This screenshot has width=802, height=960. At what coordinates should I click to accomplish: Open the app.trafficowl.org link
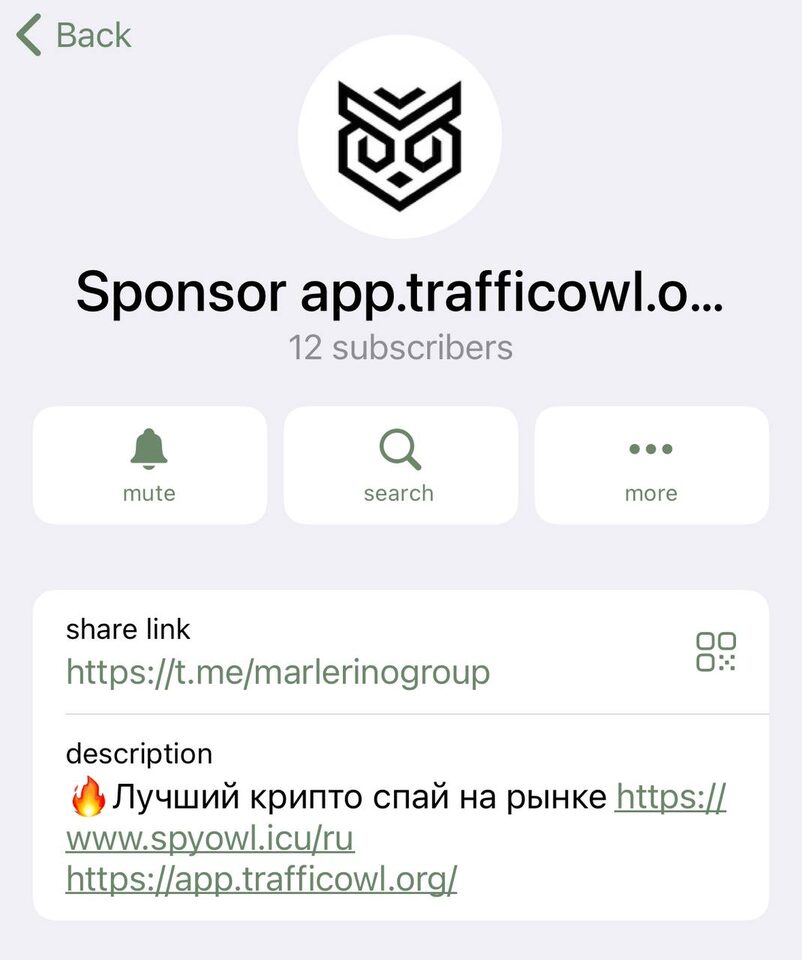(x=261, y=878)
